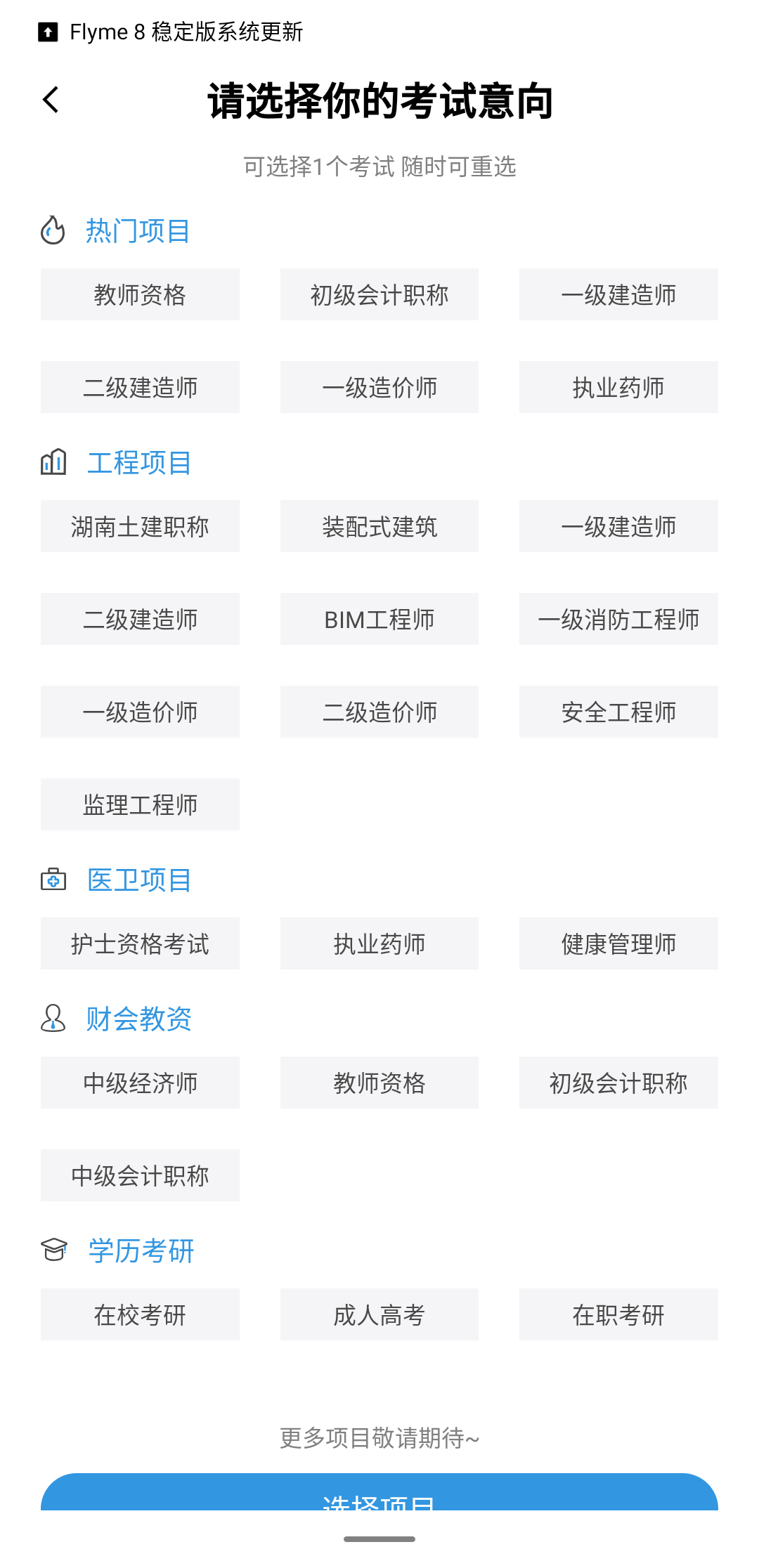Image resolution: width=759 pixels, height=1568 pixels.
Task: Select 在校考研 option
Action: pos(140,1314)
